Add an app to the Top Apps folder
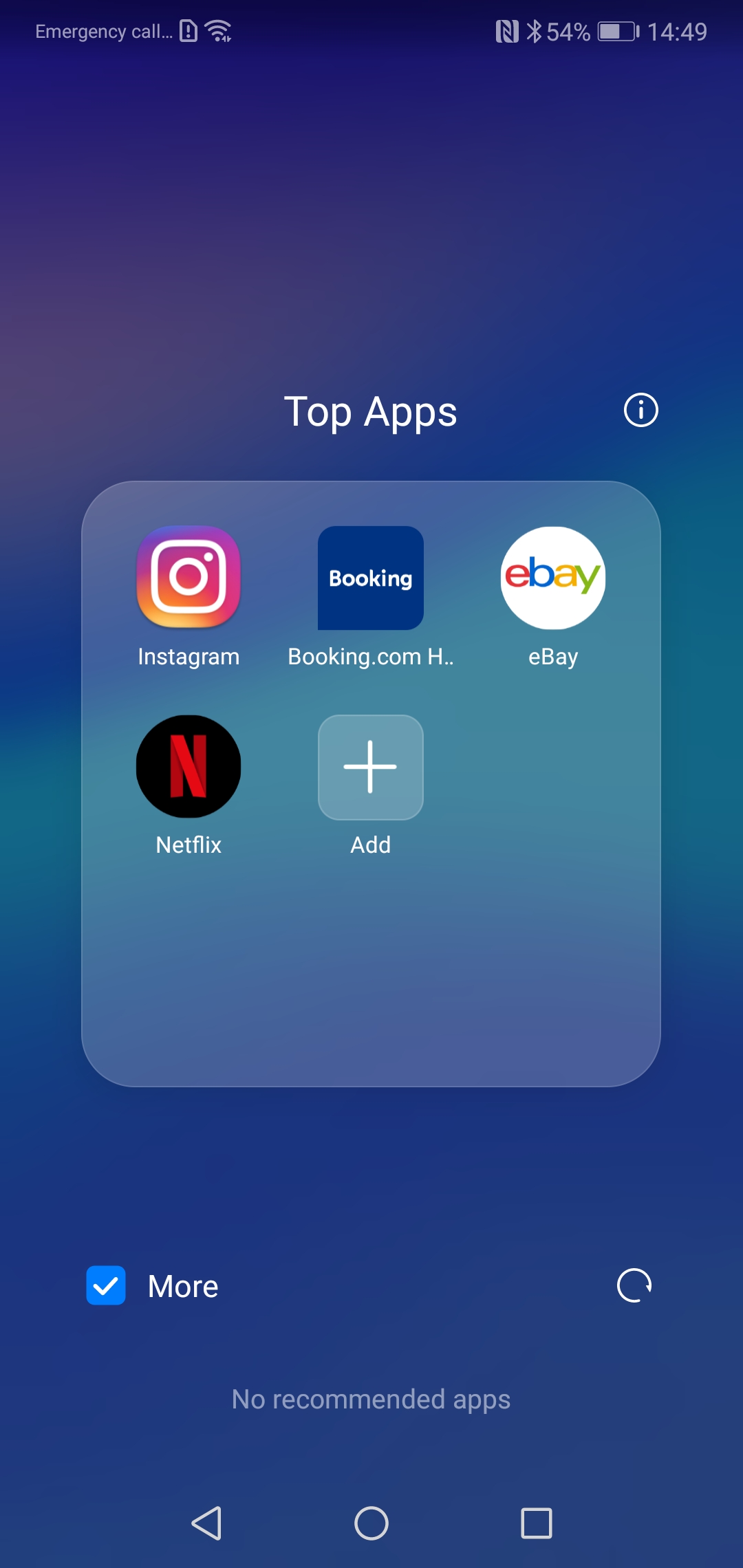 pos(370,767)
